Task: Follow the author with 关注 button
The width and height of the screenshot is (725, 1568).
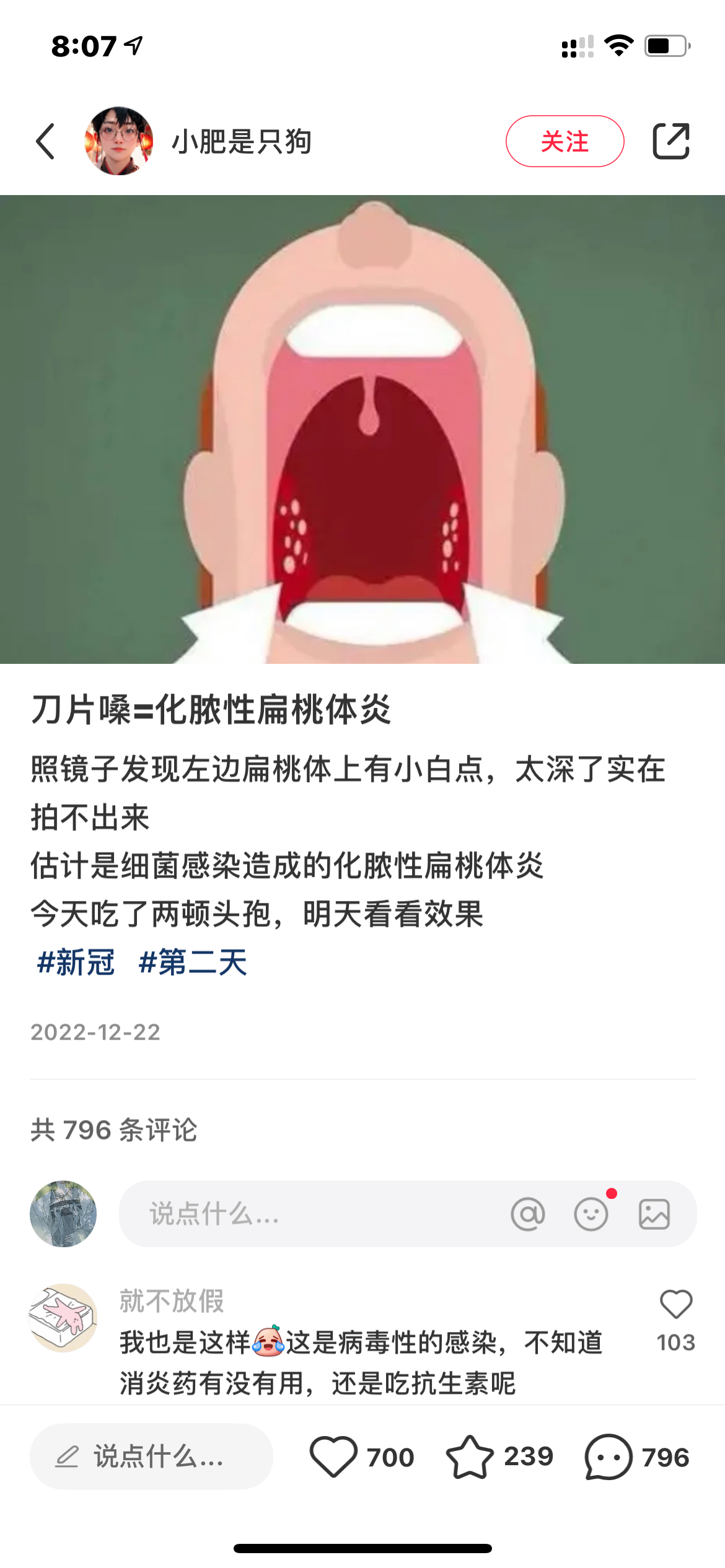Action: pos(565,141)
